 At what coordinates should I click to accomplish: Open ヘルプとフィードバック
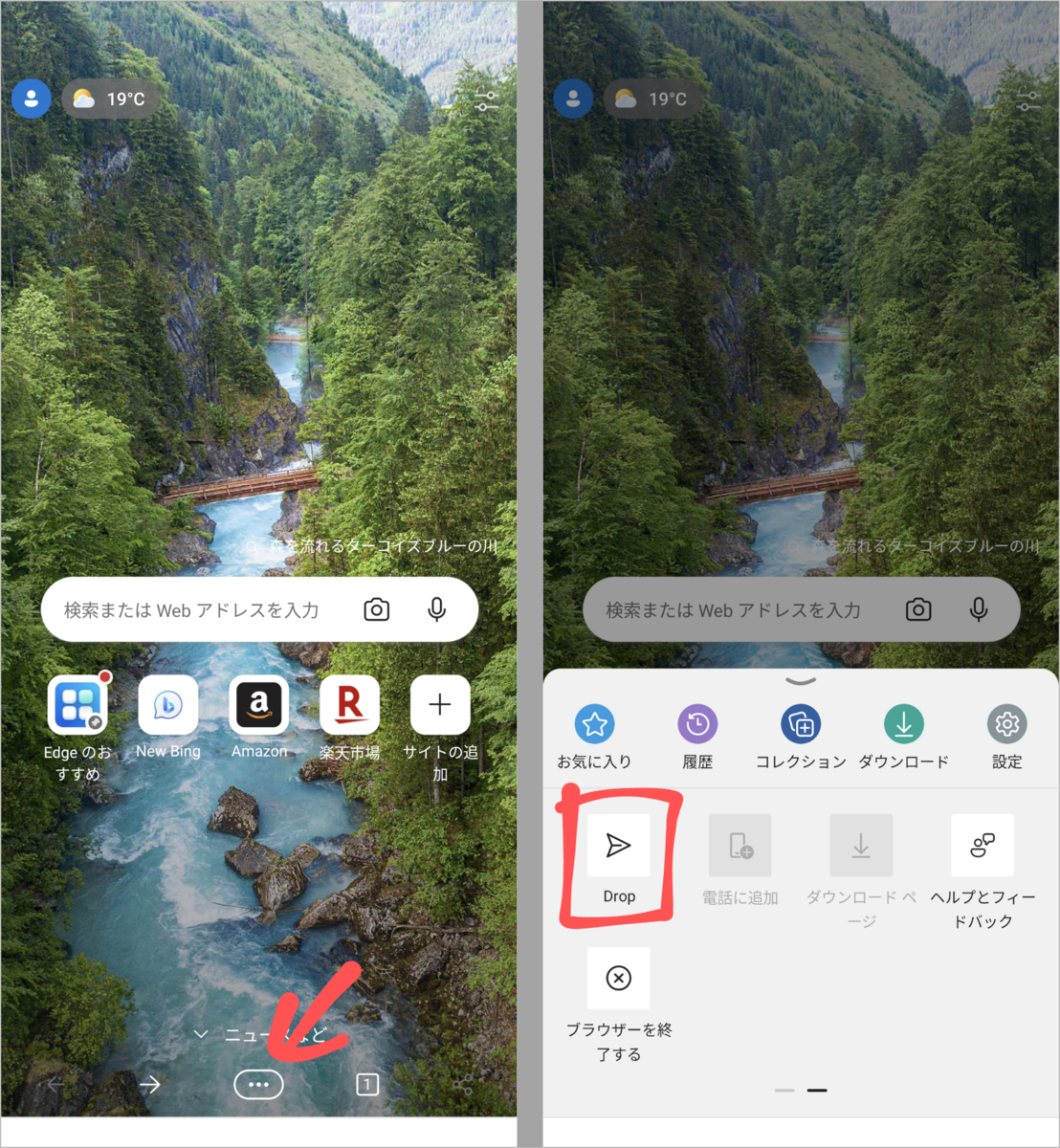pos(983,847)
